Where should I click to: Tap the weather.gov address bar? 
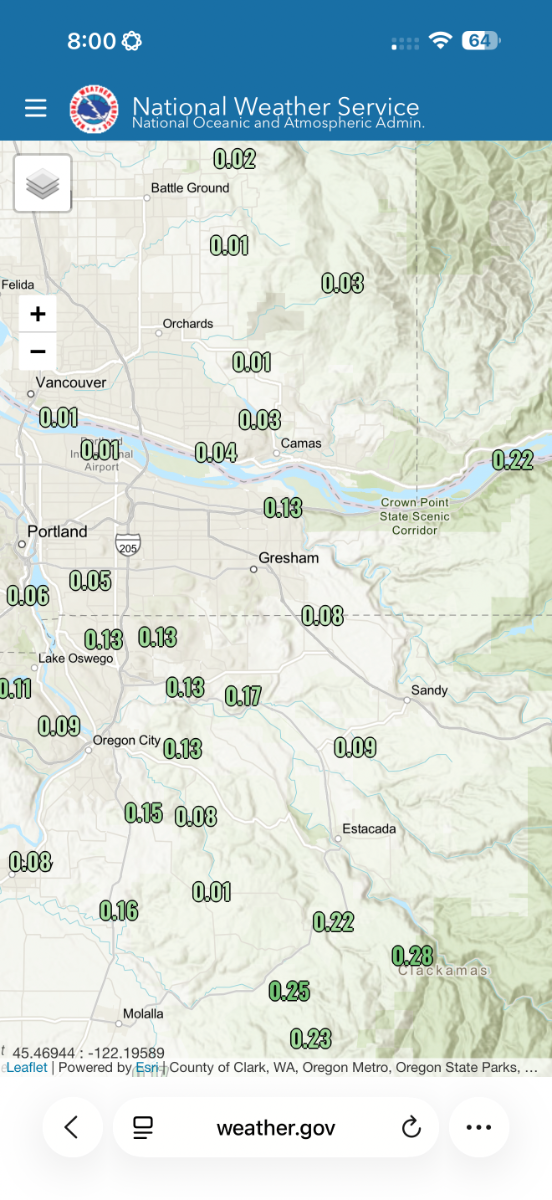click(x=276, y=1128)
